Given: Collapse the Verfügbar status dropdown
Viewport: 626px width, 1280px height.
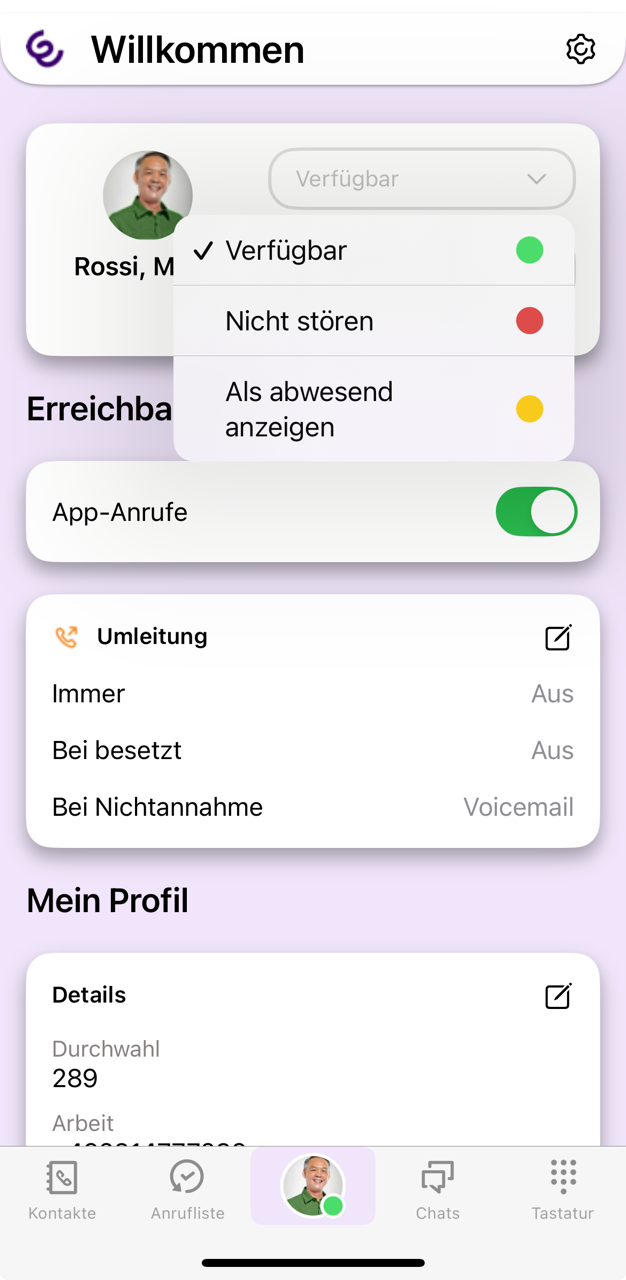Looking at the screenshot, I should pos(421,179).
